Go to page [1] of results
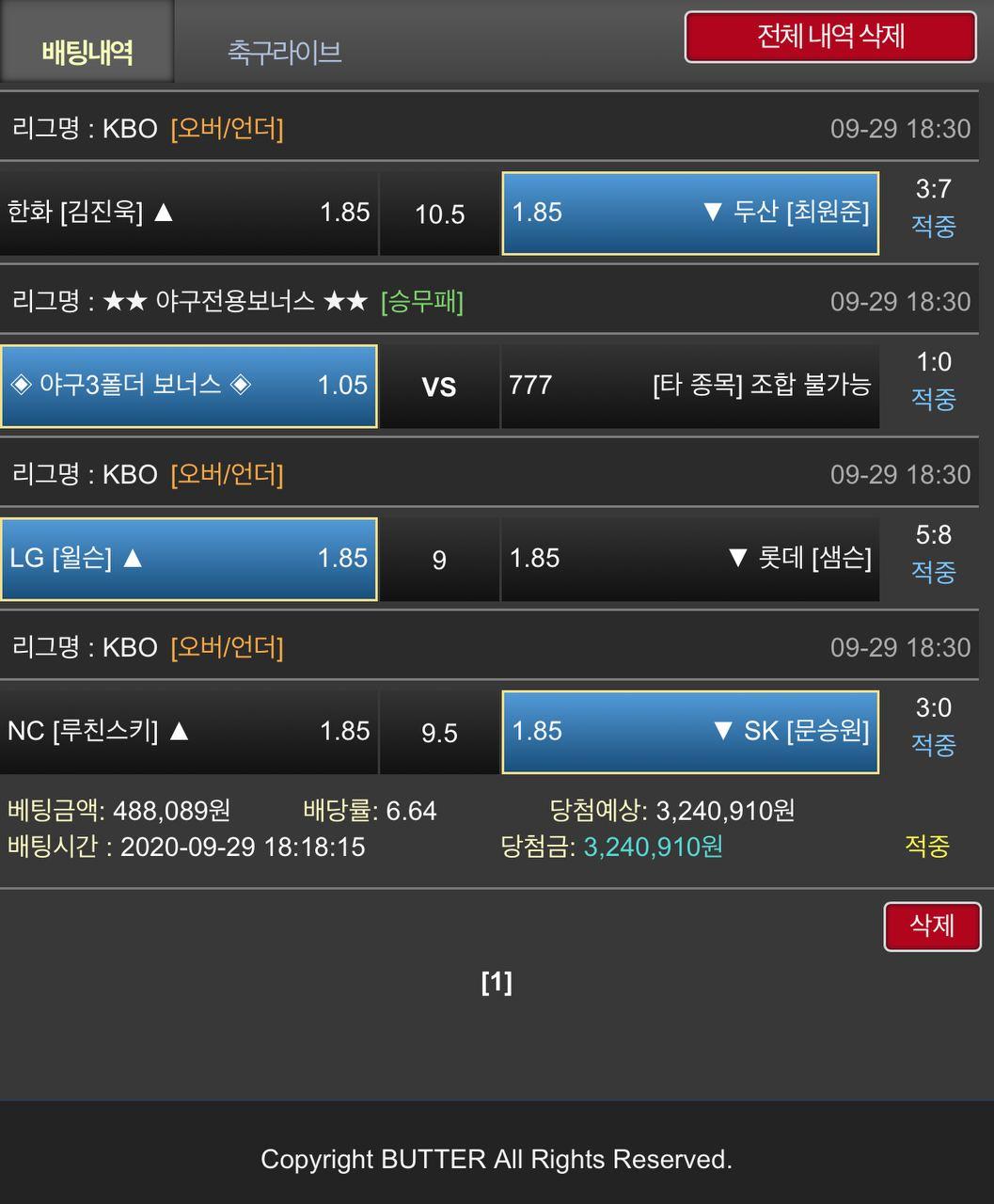This screenshot has width=994, height=1204. 497,983
